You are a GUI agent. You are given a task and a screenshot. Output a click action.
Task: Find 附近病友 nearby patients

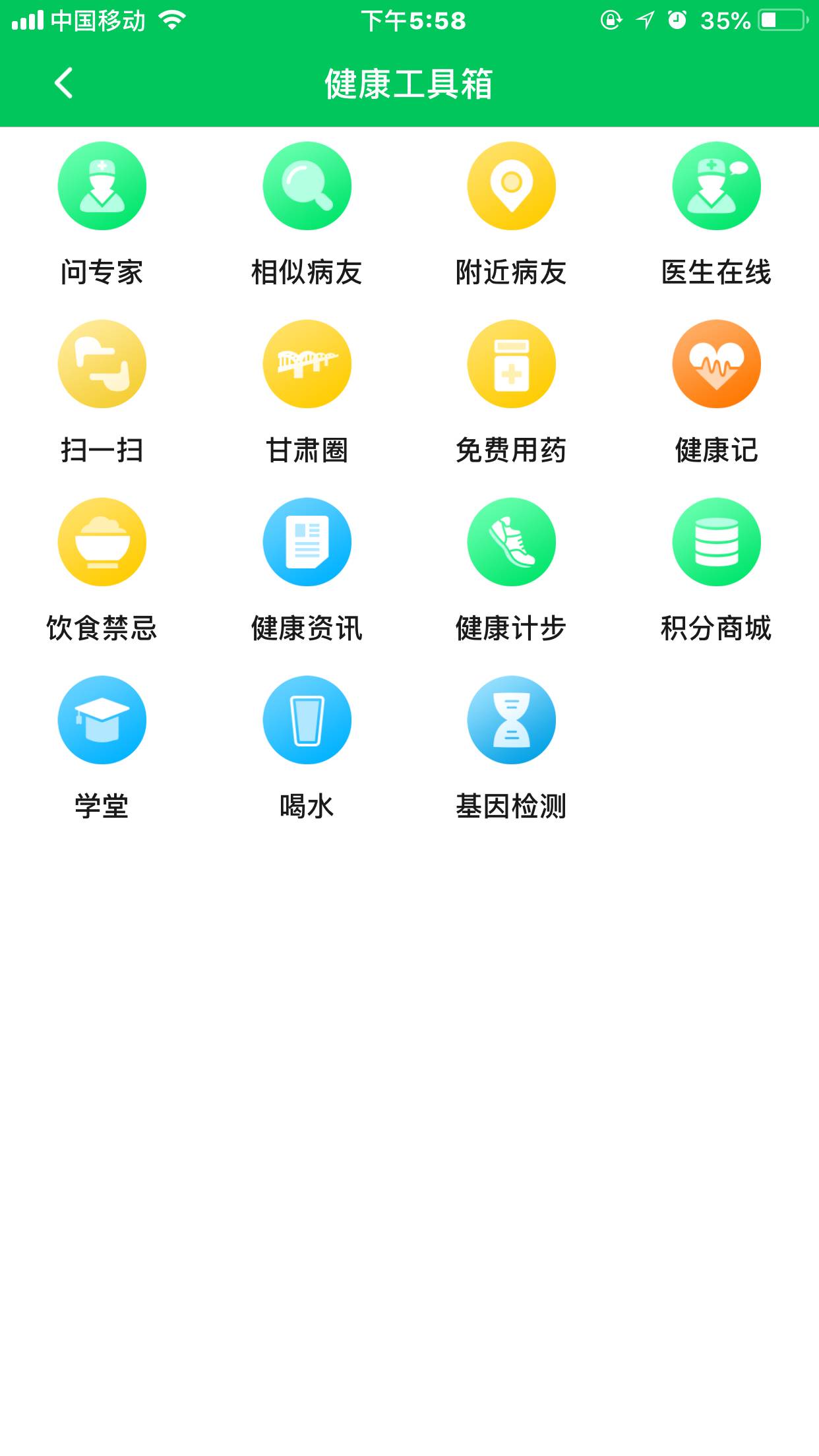pyautogui.click(x=512, y=187)
